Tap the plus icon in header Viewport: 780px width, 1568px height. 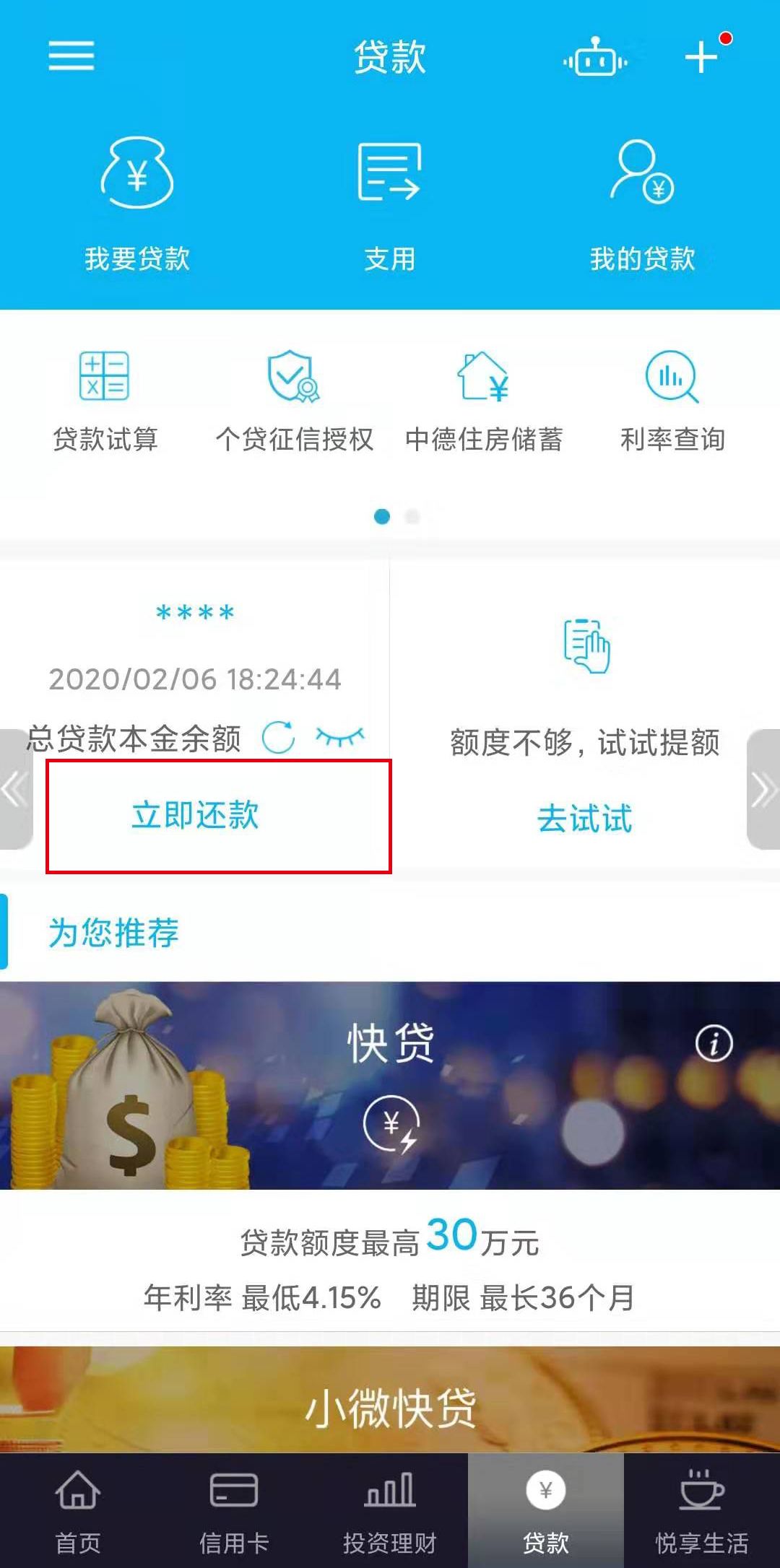(701, 56)
